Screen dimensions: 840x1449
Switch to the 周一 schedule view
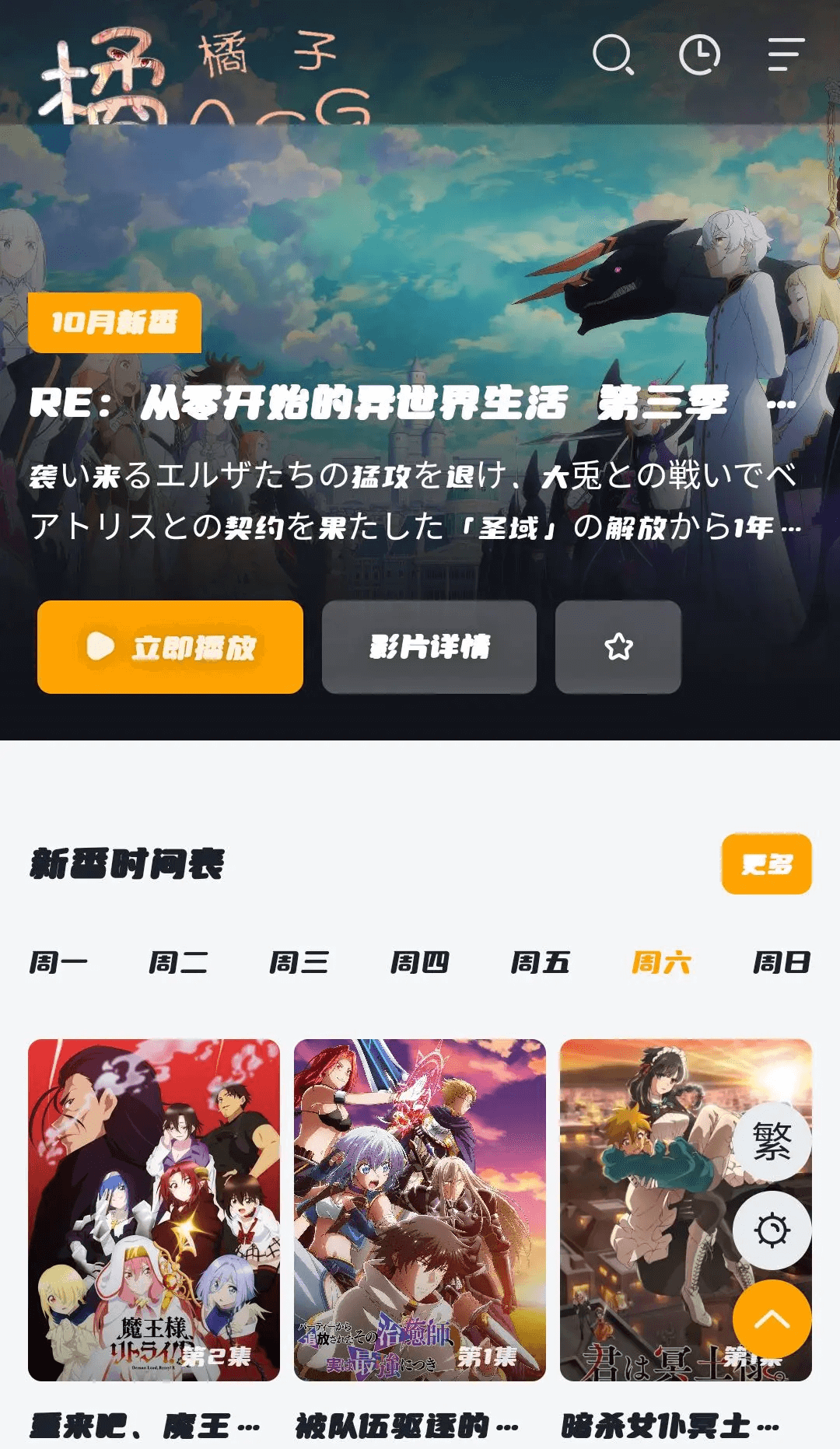tap(60, 962)
